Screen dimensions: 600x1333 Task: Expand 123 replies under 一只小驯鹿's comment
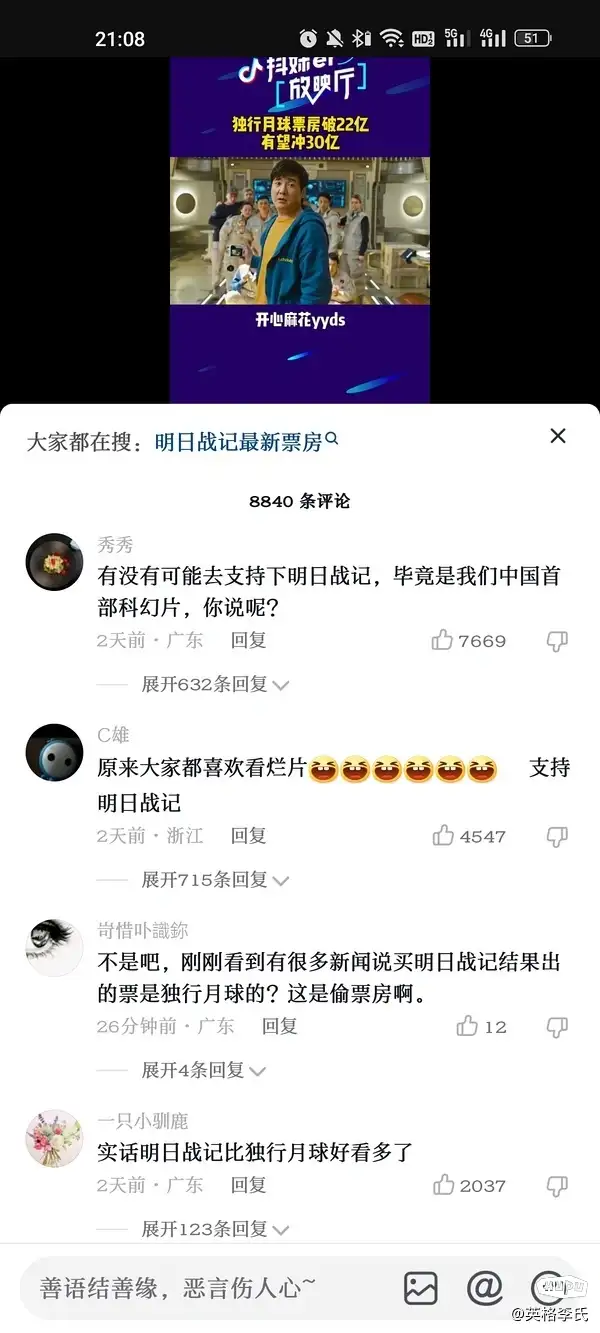point(214,1229)
